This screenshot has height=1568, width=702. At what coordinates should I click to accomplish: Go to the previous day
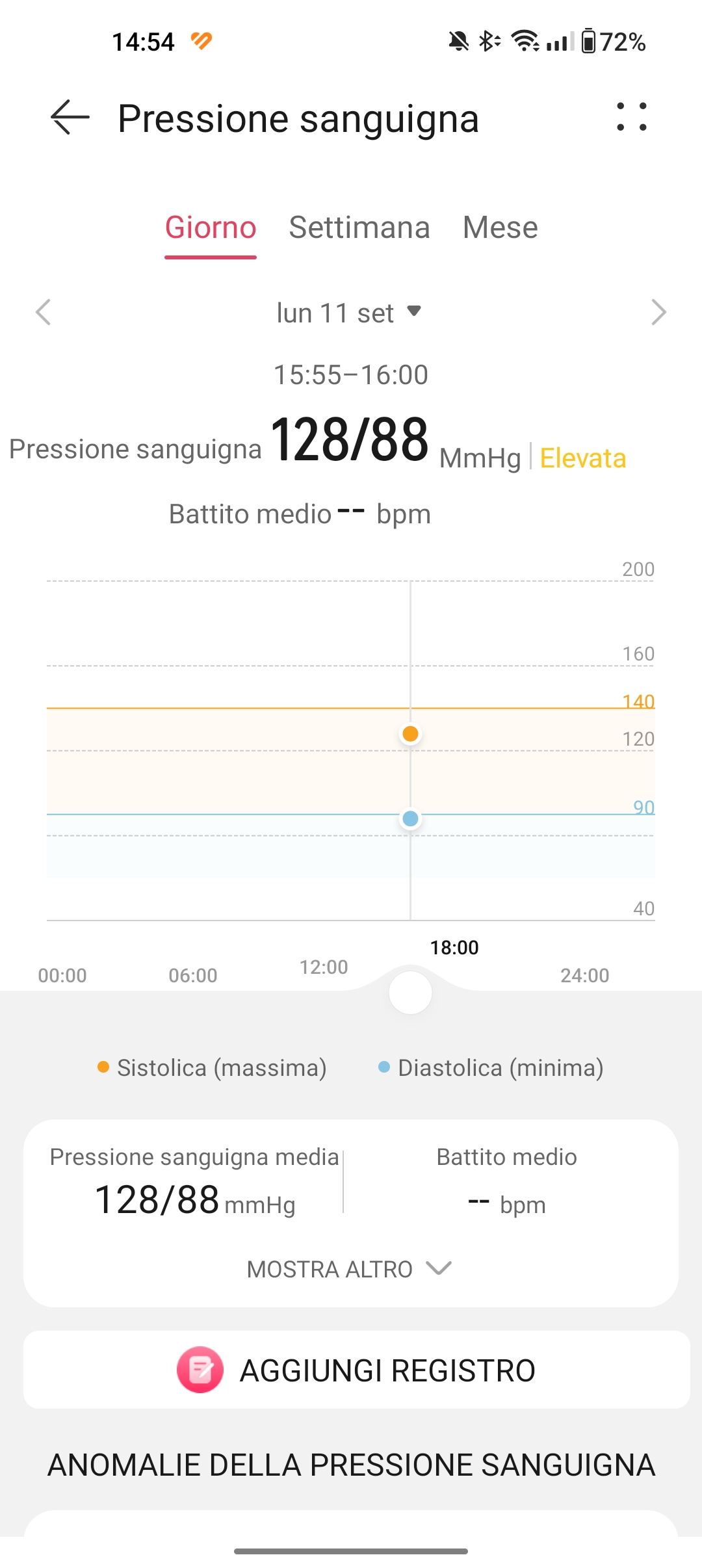(x=44, y=313)
